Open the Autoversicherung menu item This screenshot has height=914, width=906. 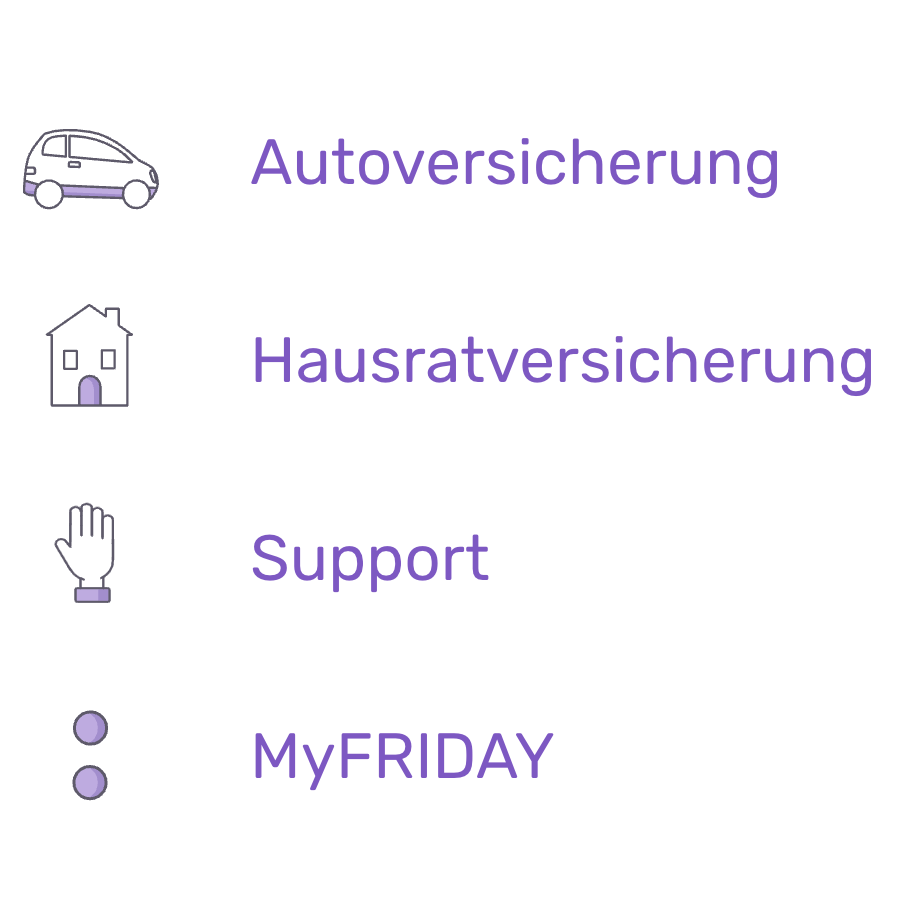pyautogui.click(x=514, y=163)
